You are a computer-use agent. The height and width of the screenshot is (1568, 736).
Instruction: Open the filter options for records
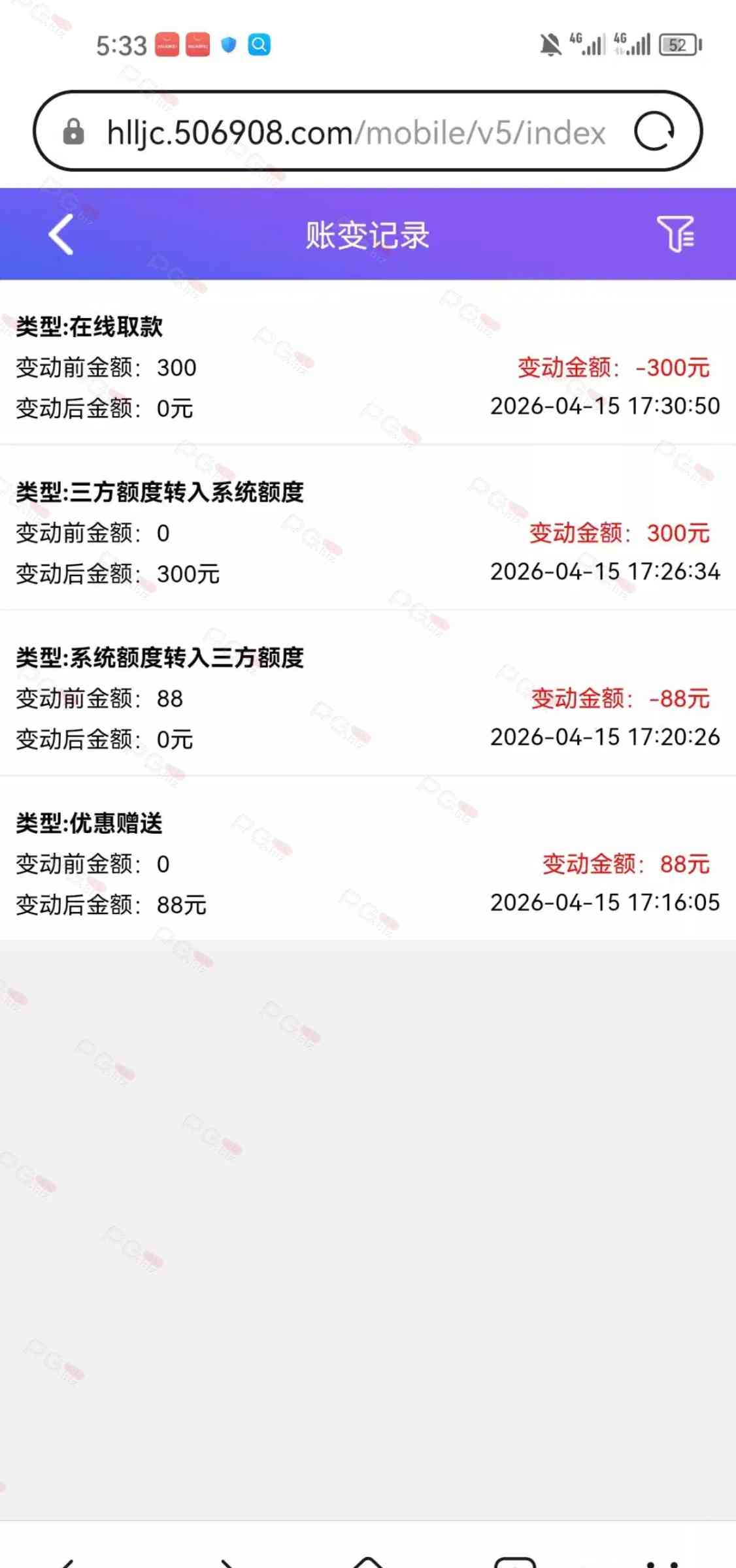tap(675, 234)
